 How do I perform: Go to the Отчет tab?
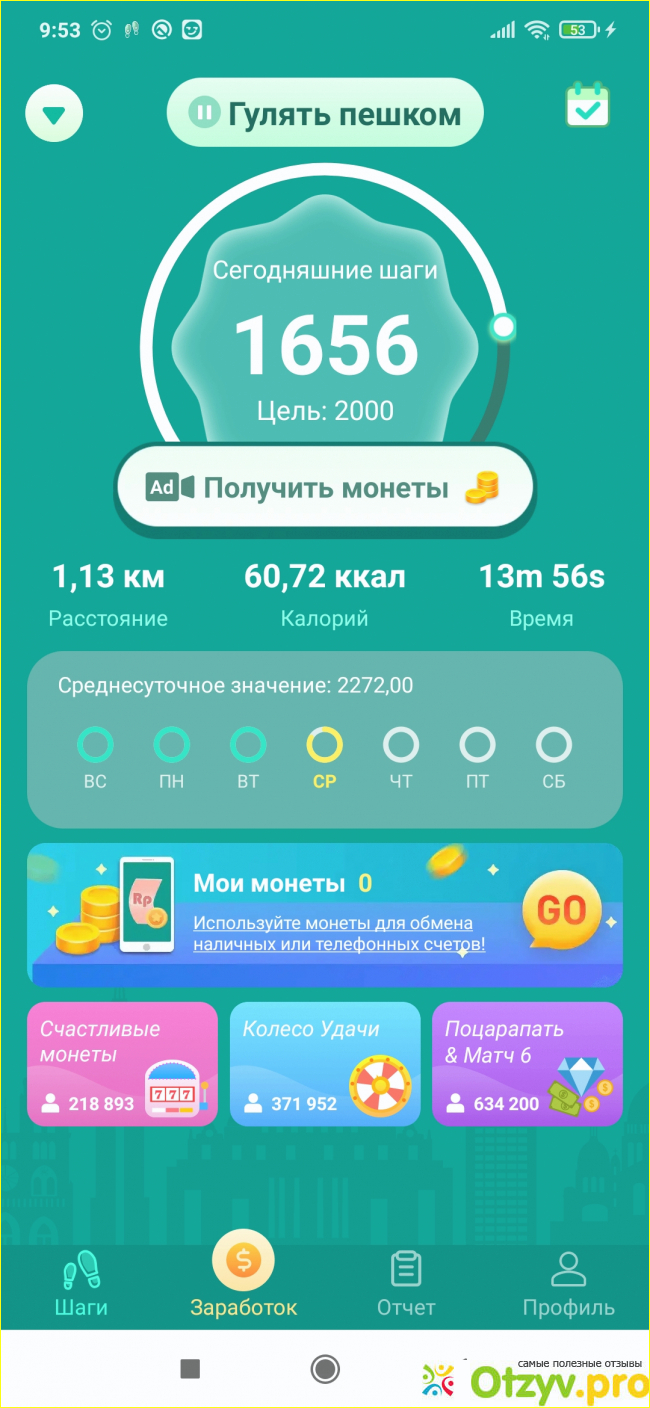point(406,1283)
